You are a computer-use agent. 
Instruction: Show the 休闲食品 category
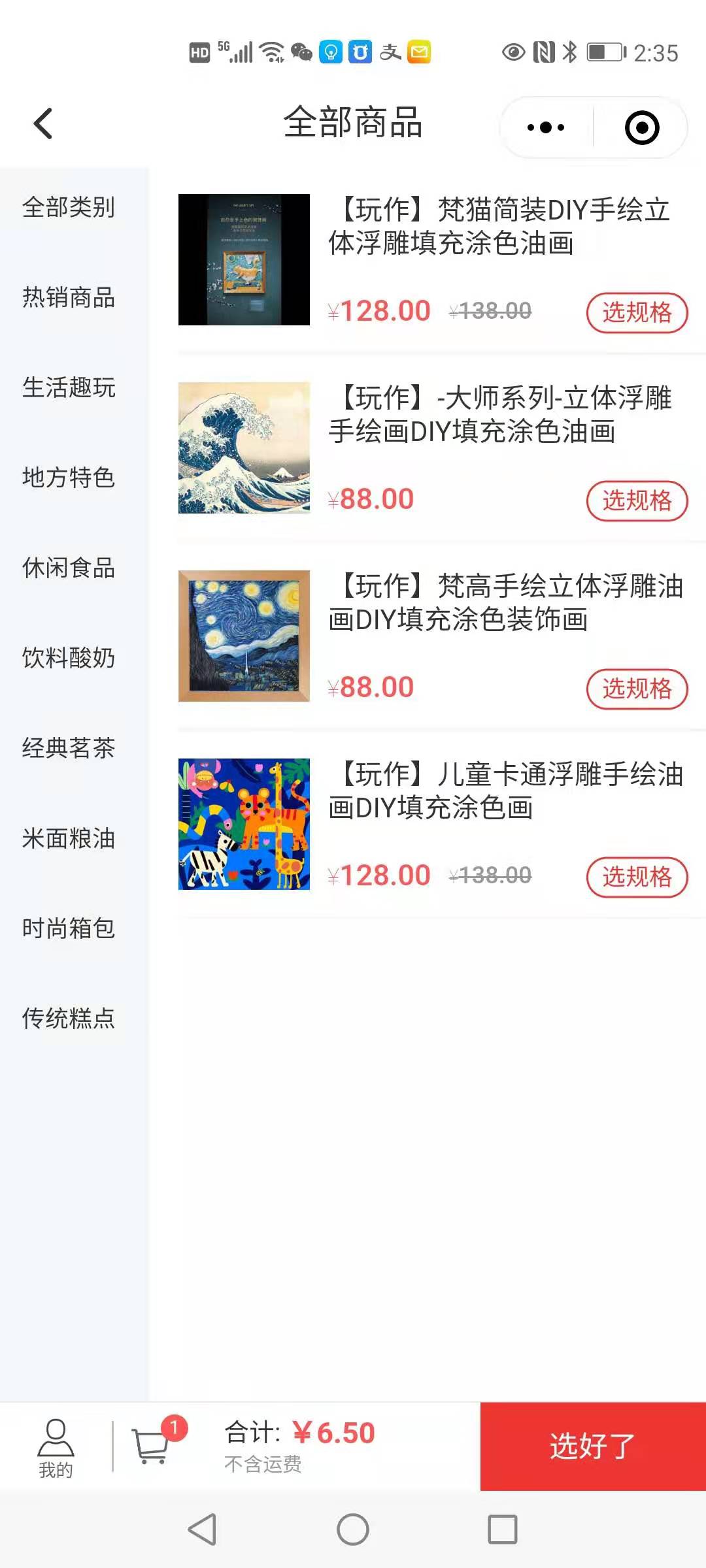(69, 568)
